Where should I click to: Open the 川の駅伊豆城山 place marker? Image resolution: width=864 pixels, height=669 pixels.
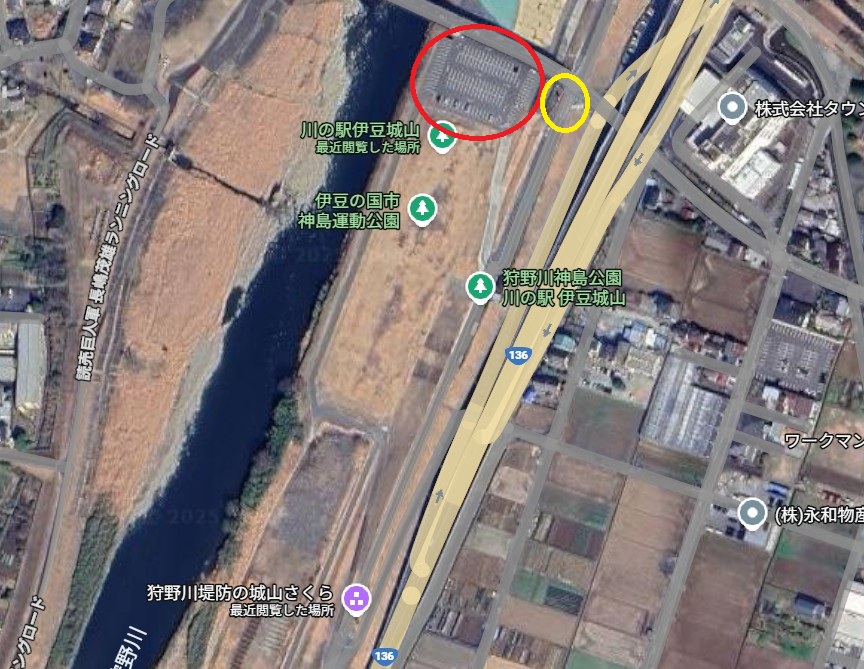(443, 136)
